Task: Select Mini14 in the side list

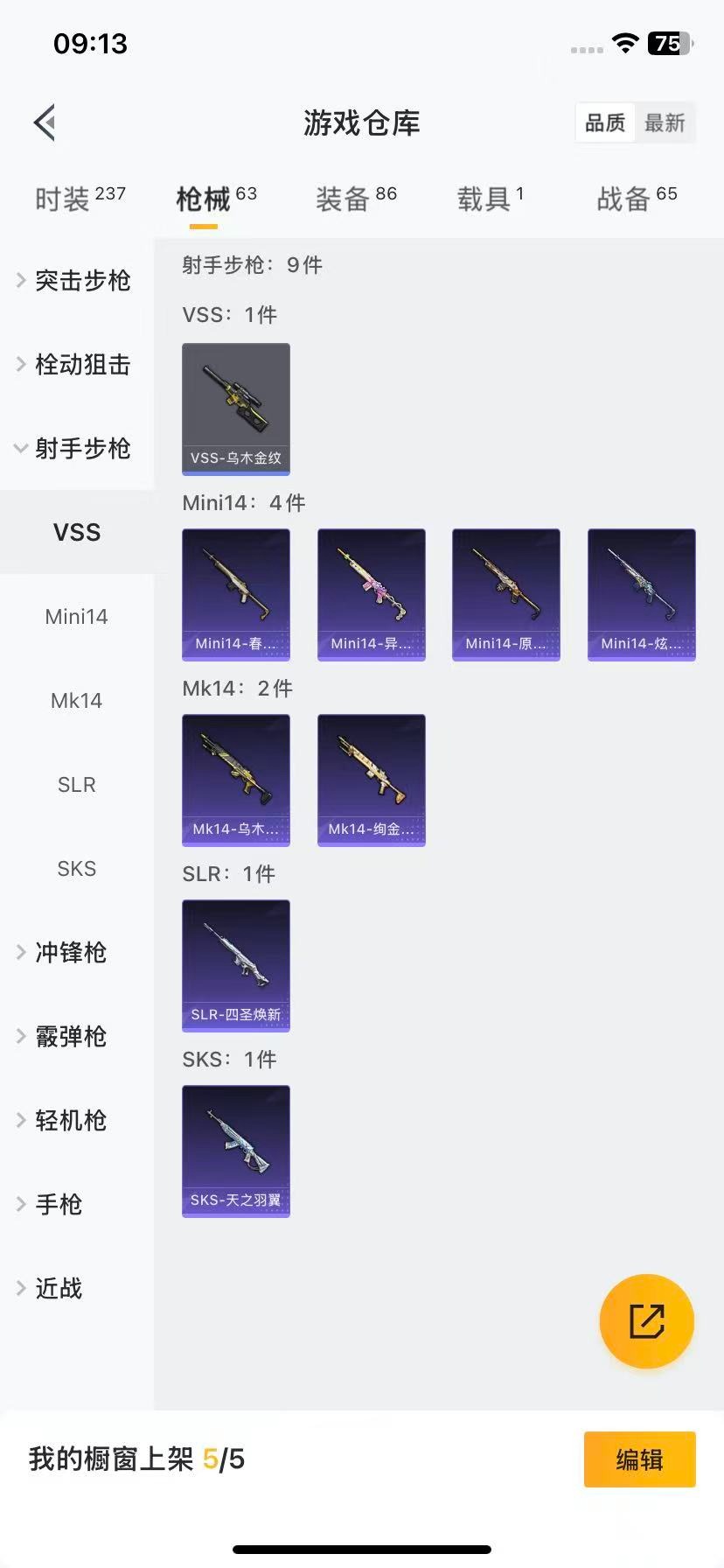Action: coord(77,616)
